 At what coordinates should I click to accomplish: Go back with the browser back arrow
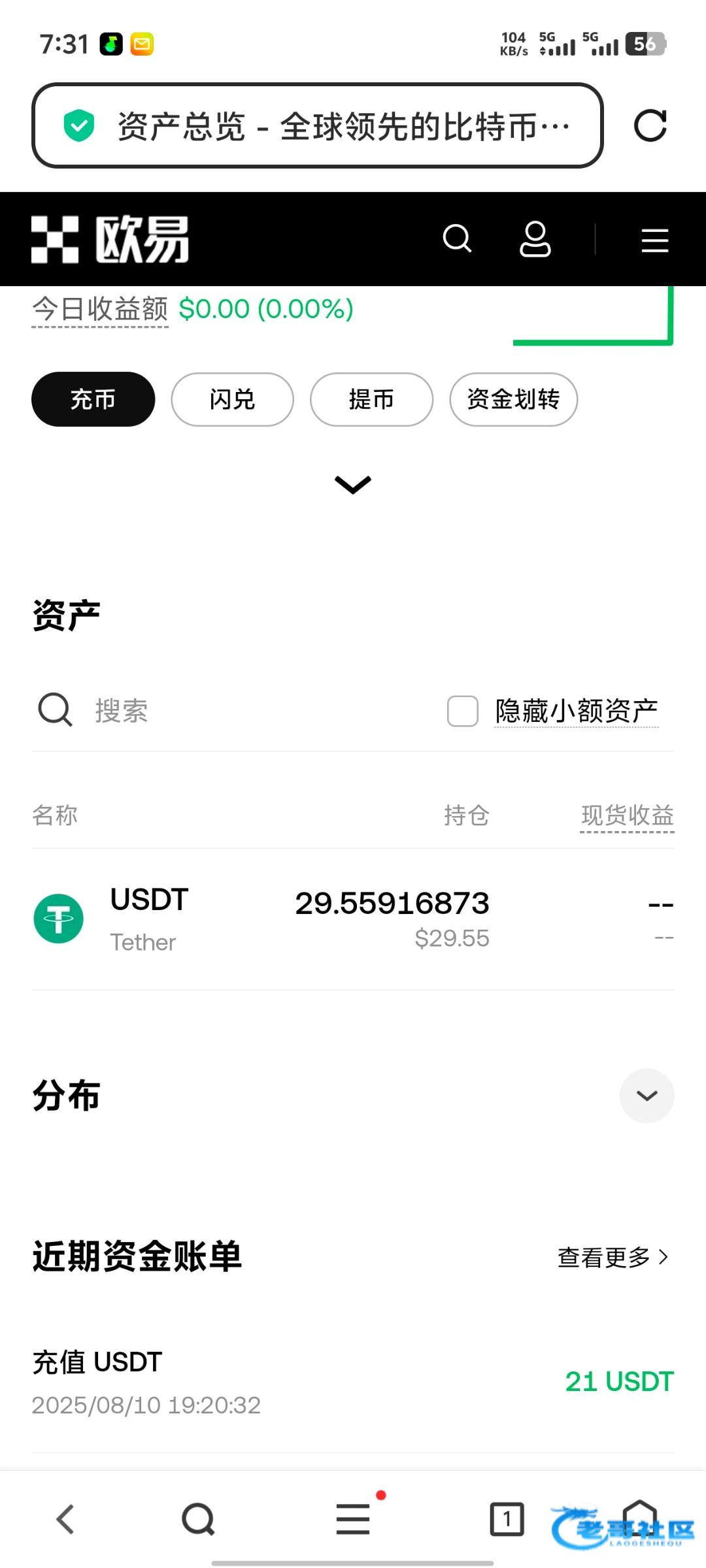coord(65,1519)
